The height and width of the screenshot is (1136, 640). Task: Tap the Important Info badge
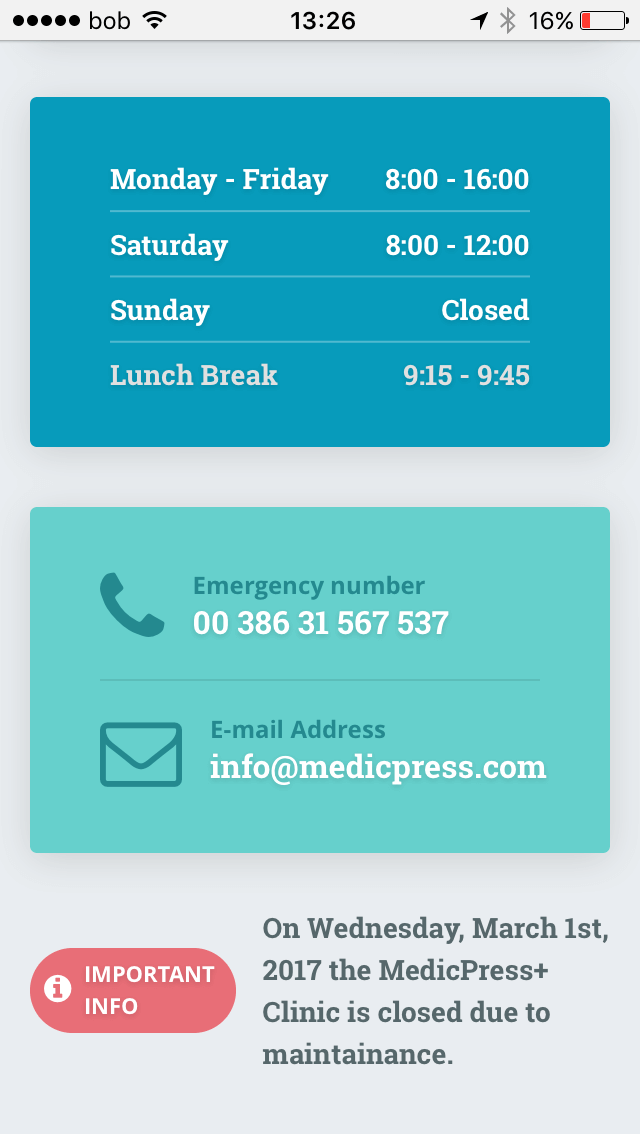tap(133, 990)
